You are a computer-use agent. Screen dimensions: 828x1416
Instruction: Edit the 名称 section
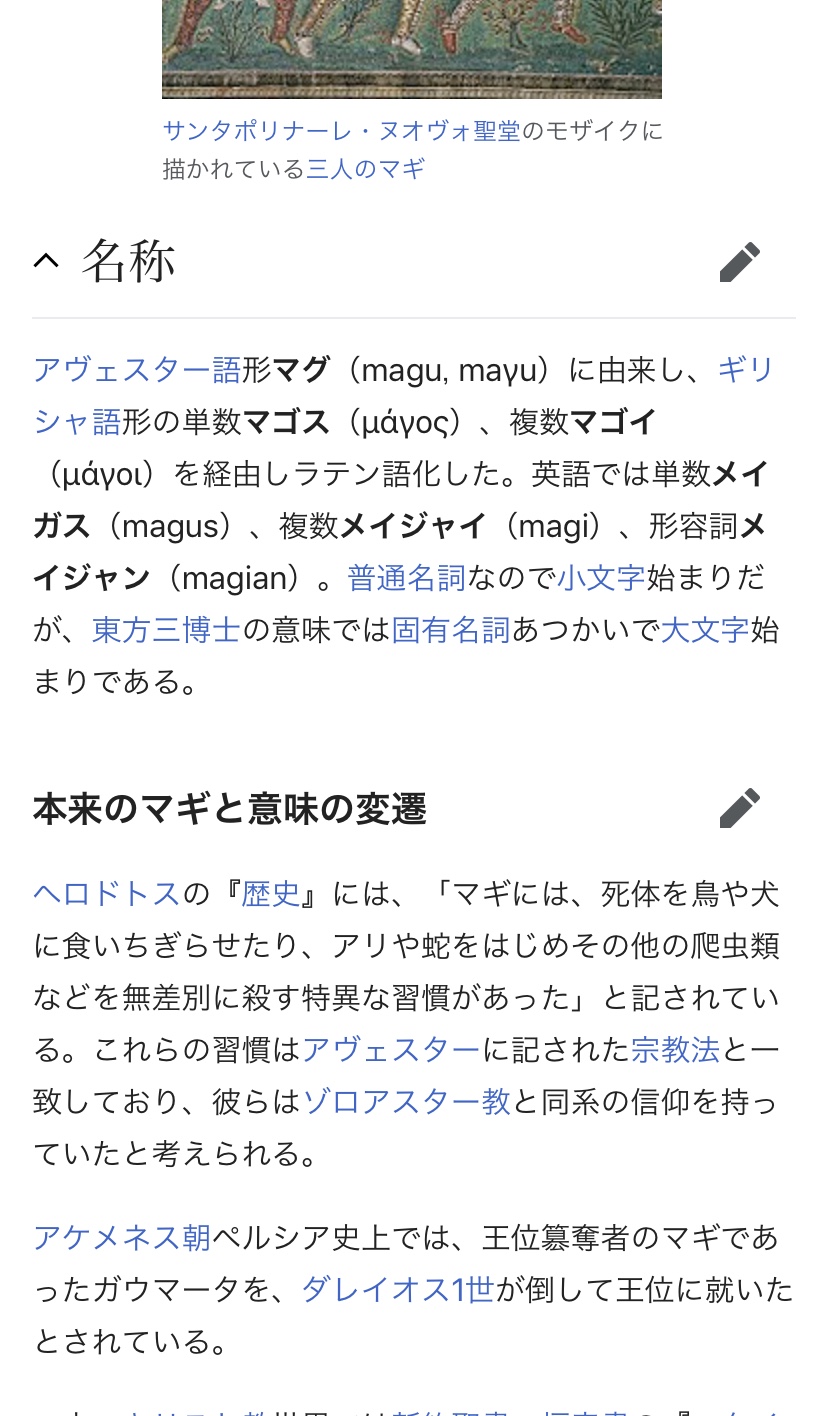point(740,263)
